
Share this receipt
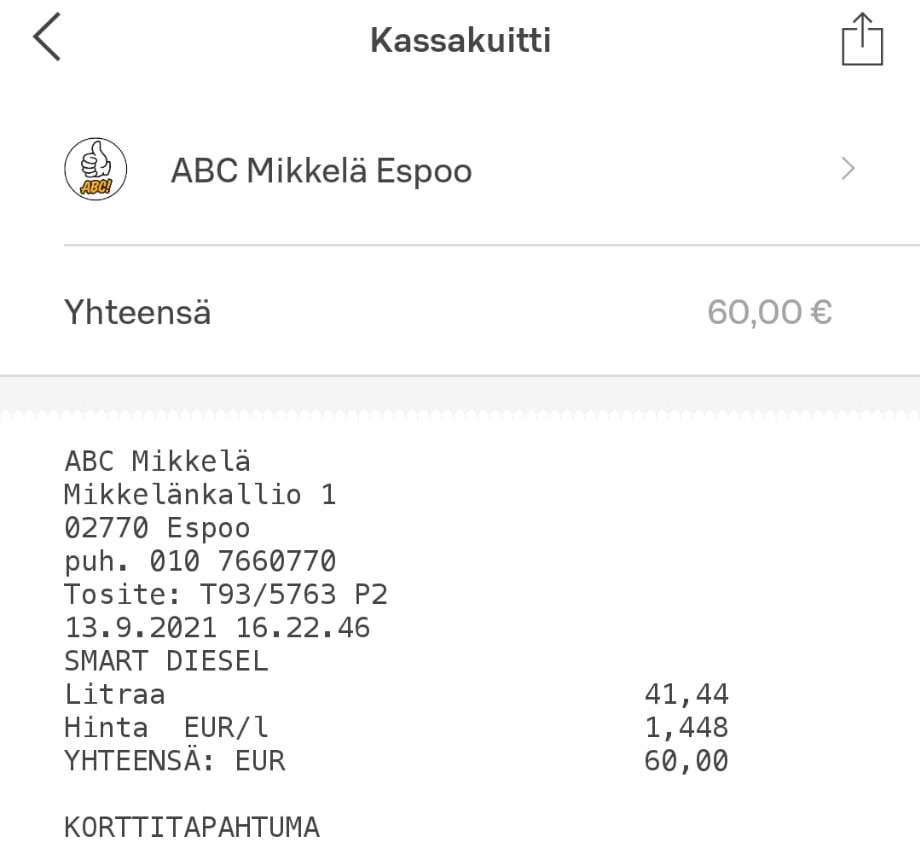(x=862, y=39)
